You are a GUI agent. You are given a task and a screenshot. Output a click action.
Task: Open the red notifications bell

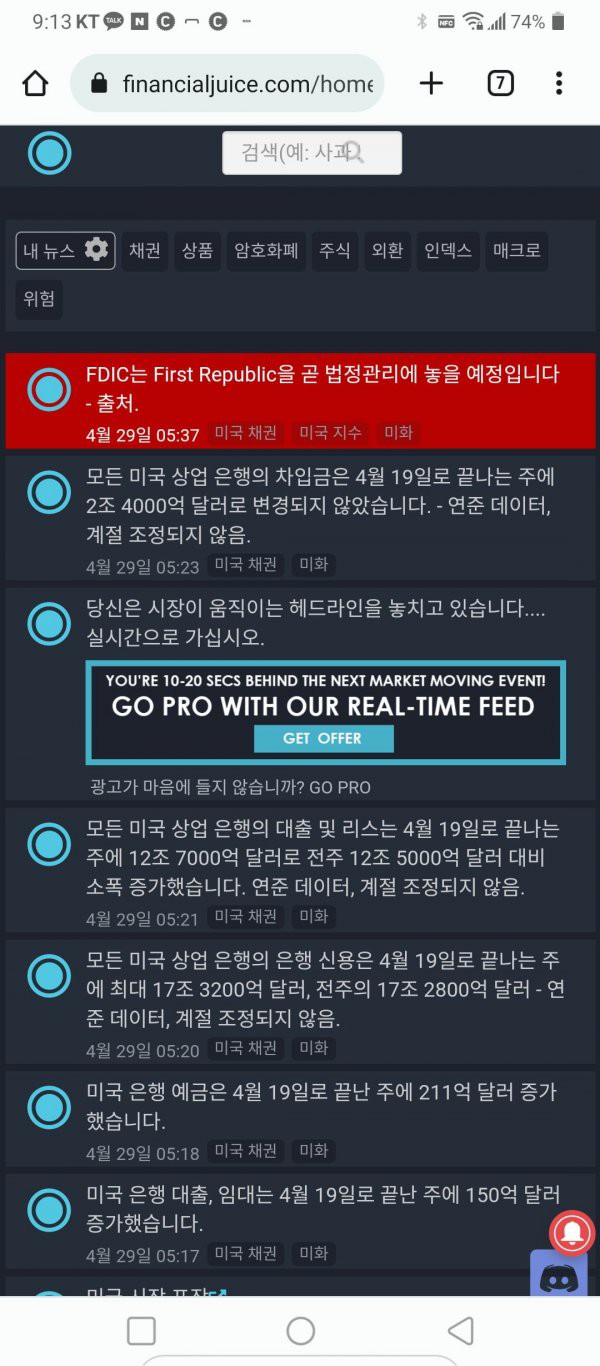(x=572, y=1232)
